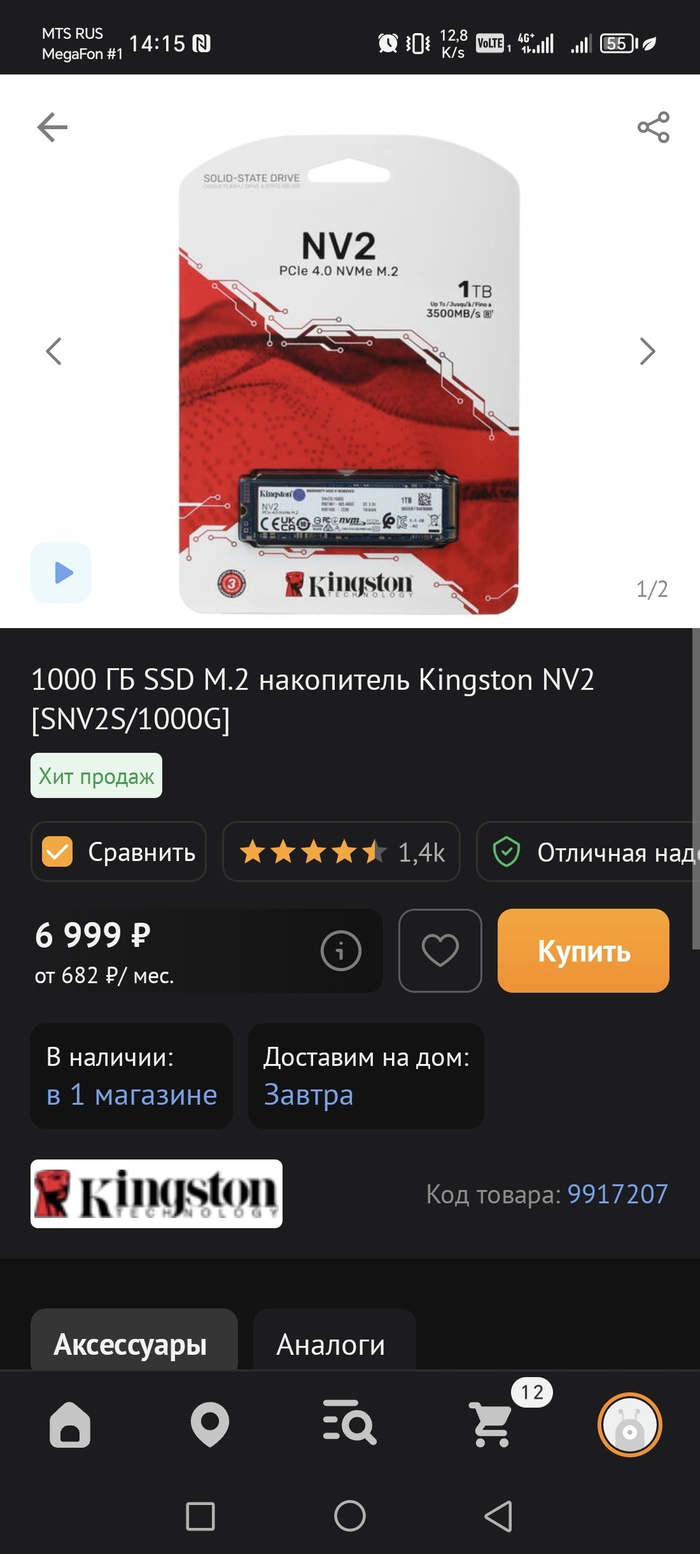Tap product code 9917207
700x1554 pixels.
617,1194
